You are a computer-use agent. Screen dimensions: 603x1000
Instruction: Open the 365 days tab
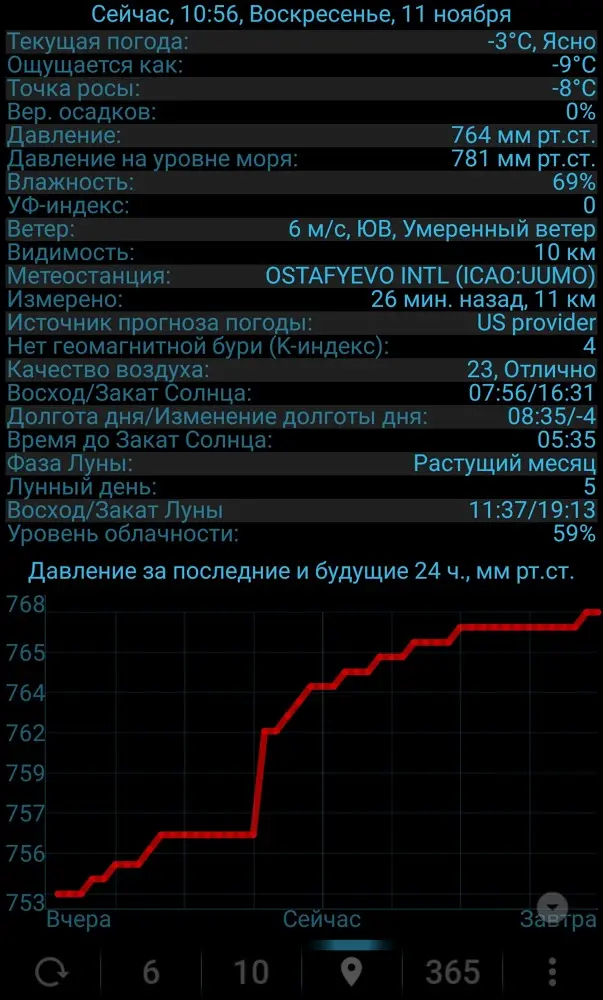point(452,973)
